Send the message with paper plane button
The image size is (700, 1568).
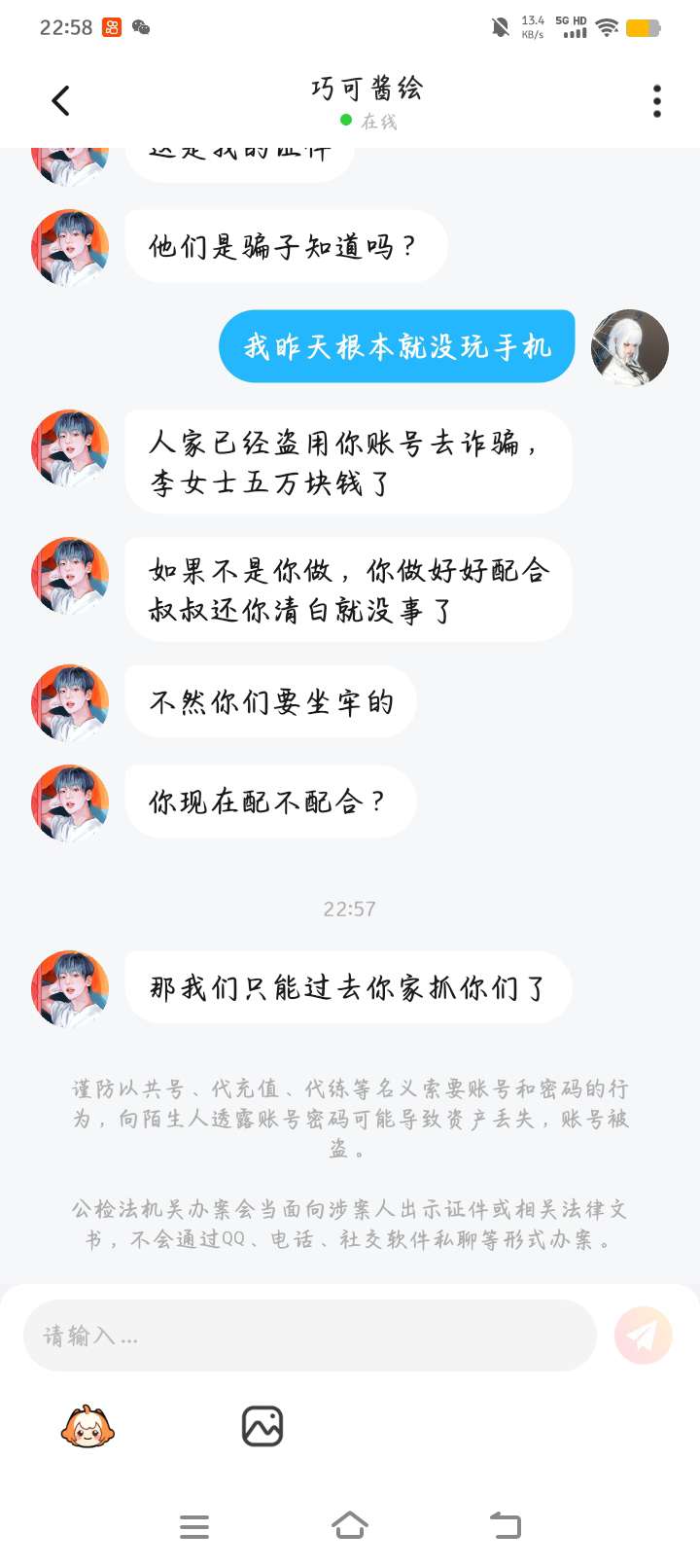pos(643,1336)
